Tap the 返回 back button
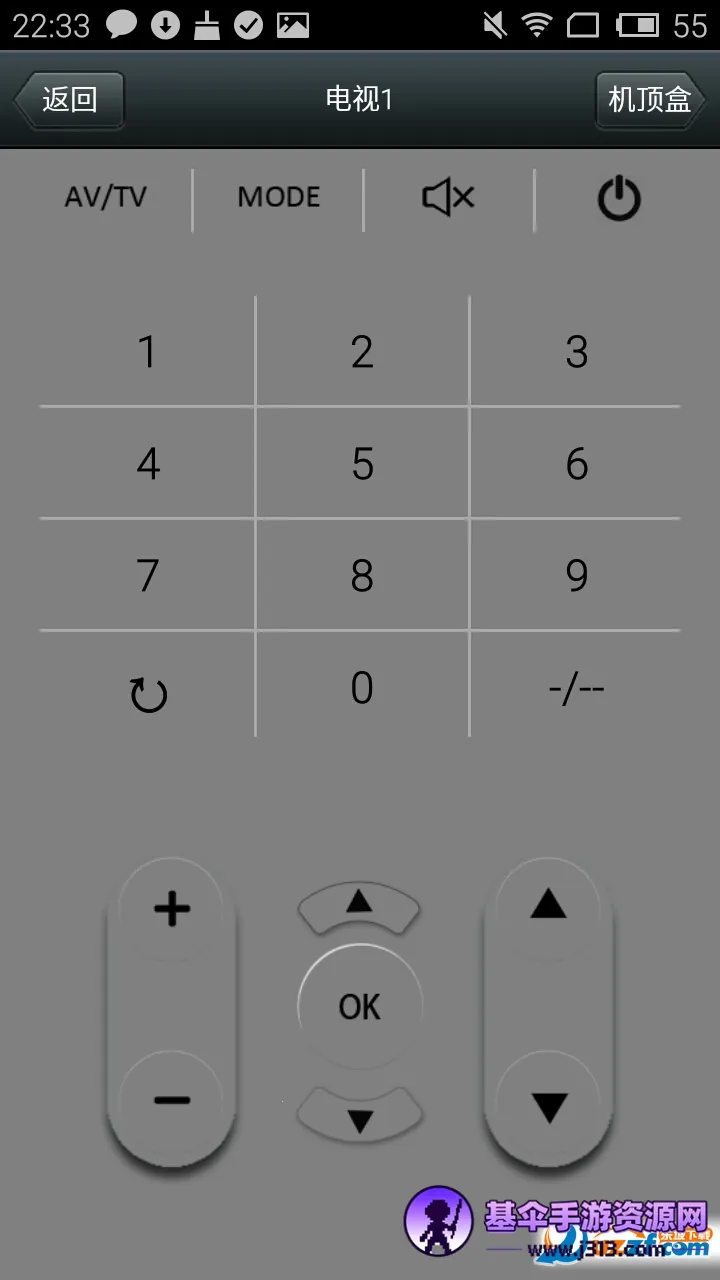The image size is (720, 1280). coord(69,100)
